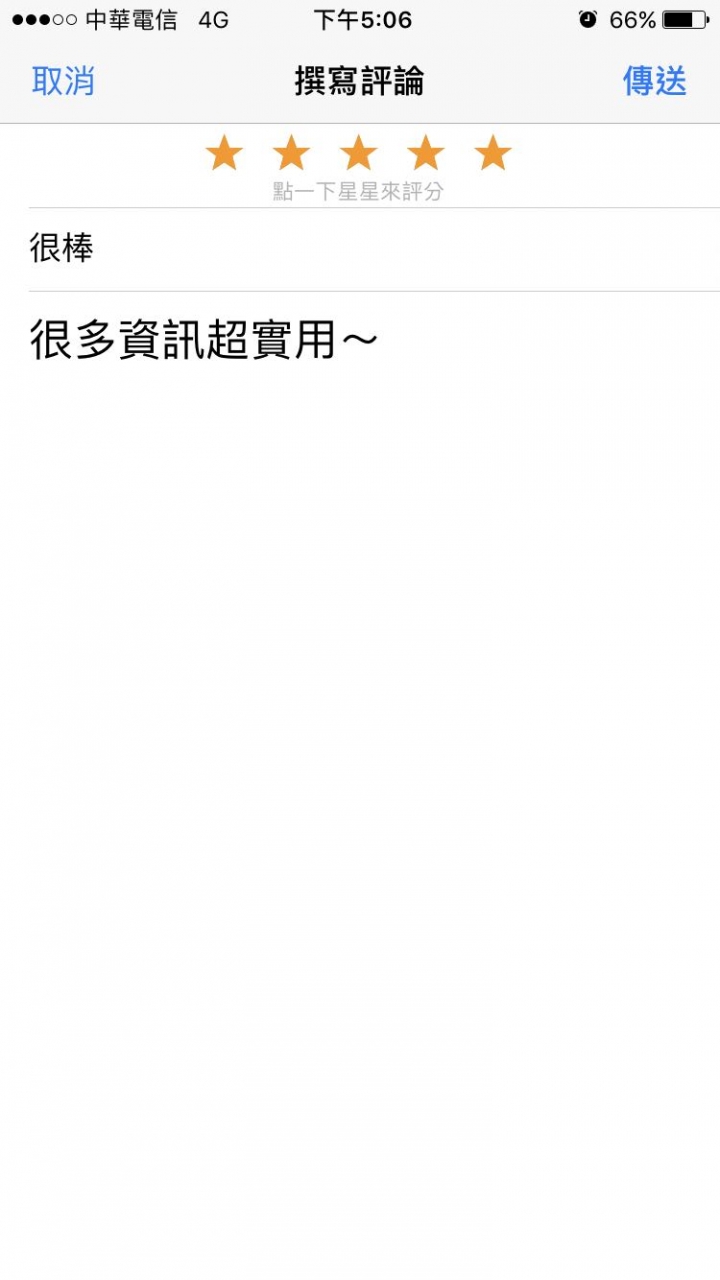This screenshot has height=1280, width=720.
Task: Set rating to one star
Action: (224, 154)
